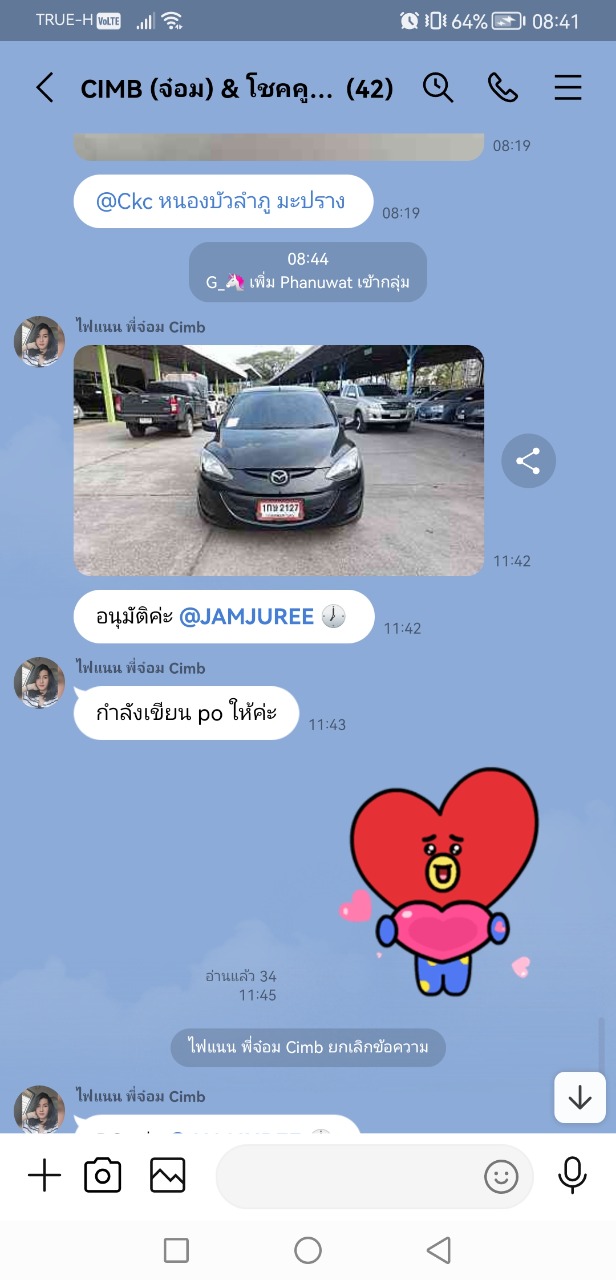Open the plus attachment menu
This screenshot has width=616, height=1280.
pyautogui.click(x=44, y=1176)
